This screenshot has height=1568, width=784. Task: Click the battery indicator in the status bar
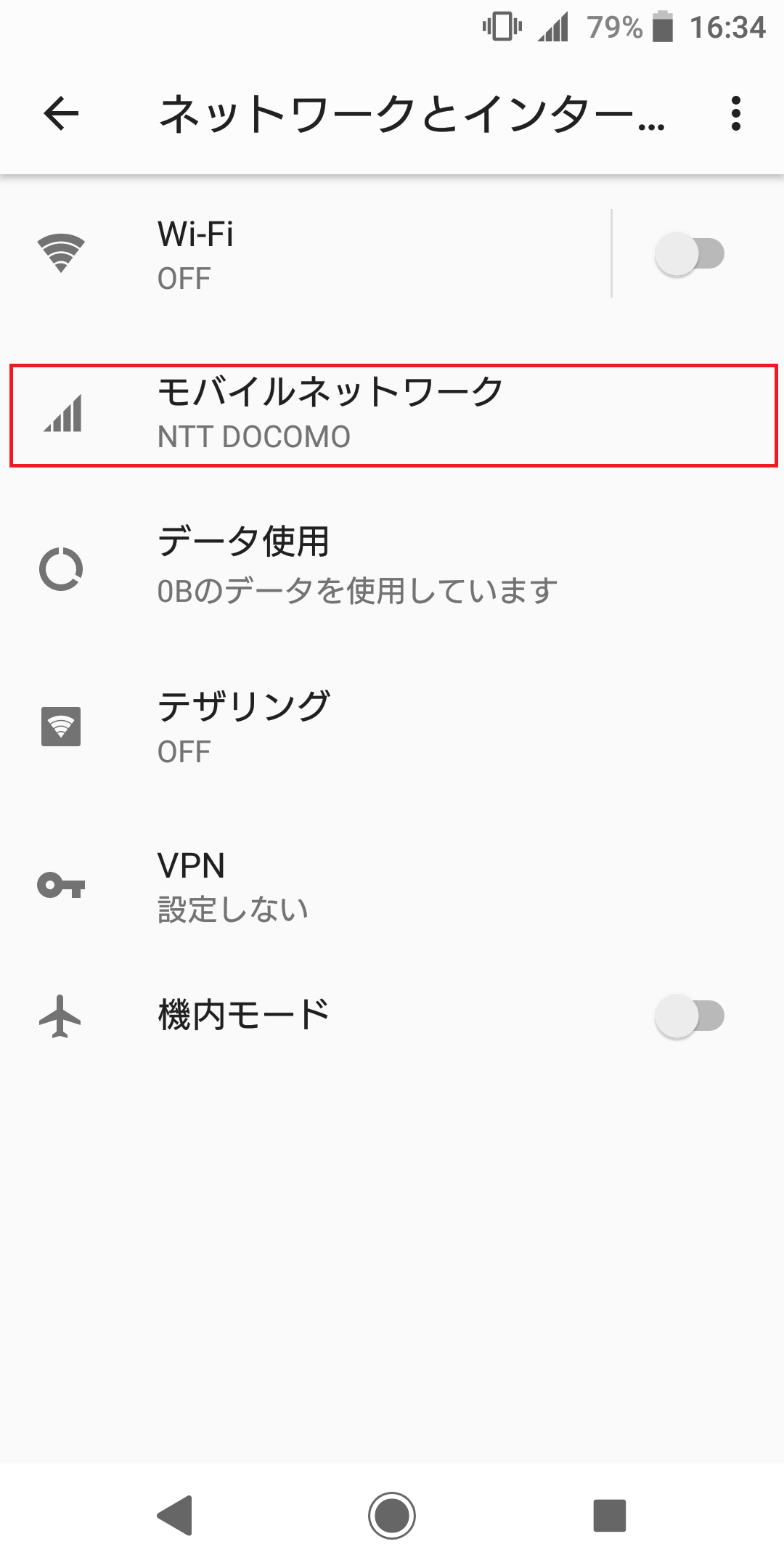pyautogui.click(x=663, y=27)
